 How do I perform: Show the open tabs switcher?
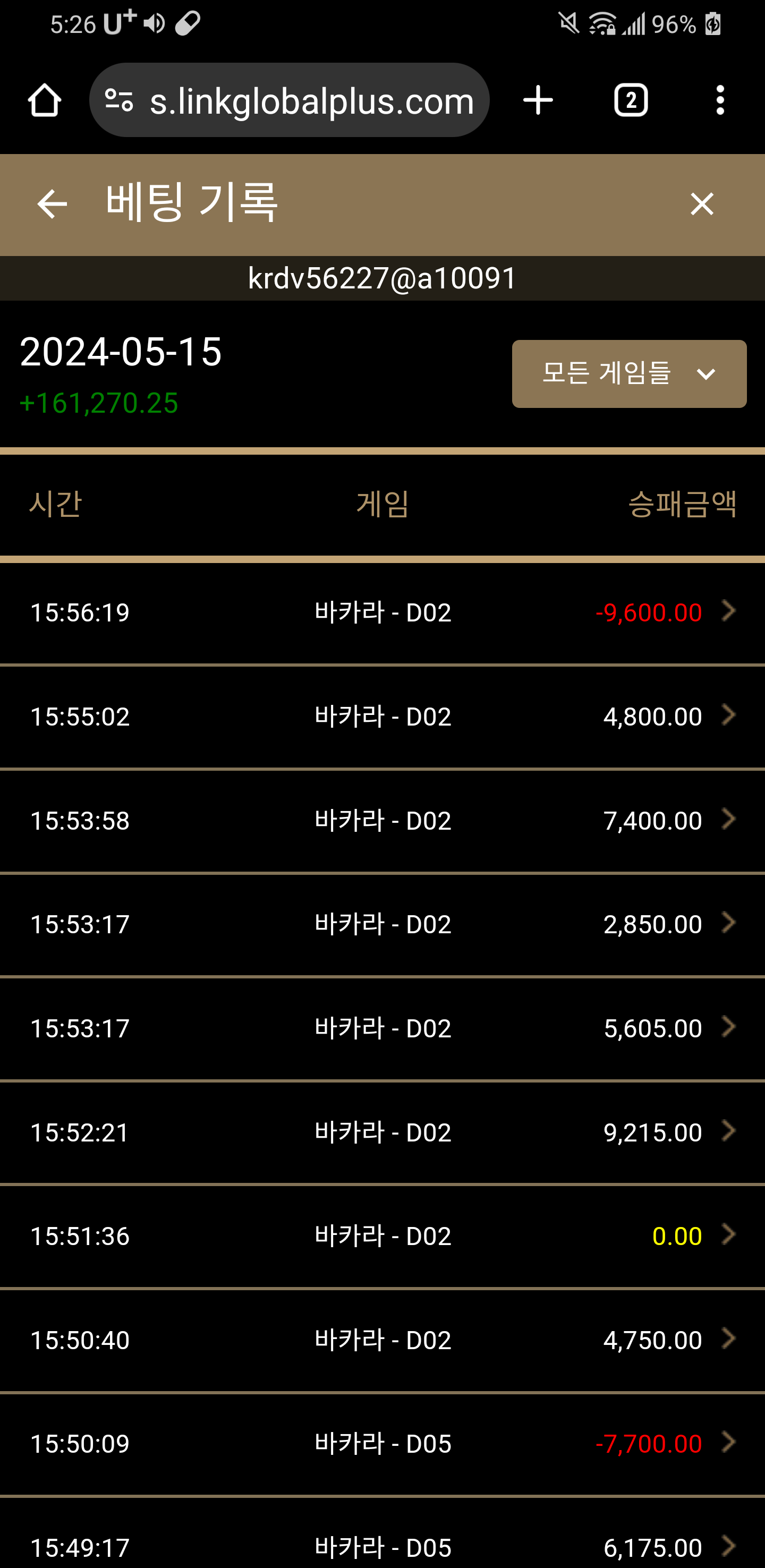click(x=631, y=100)
